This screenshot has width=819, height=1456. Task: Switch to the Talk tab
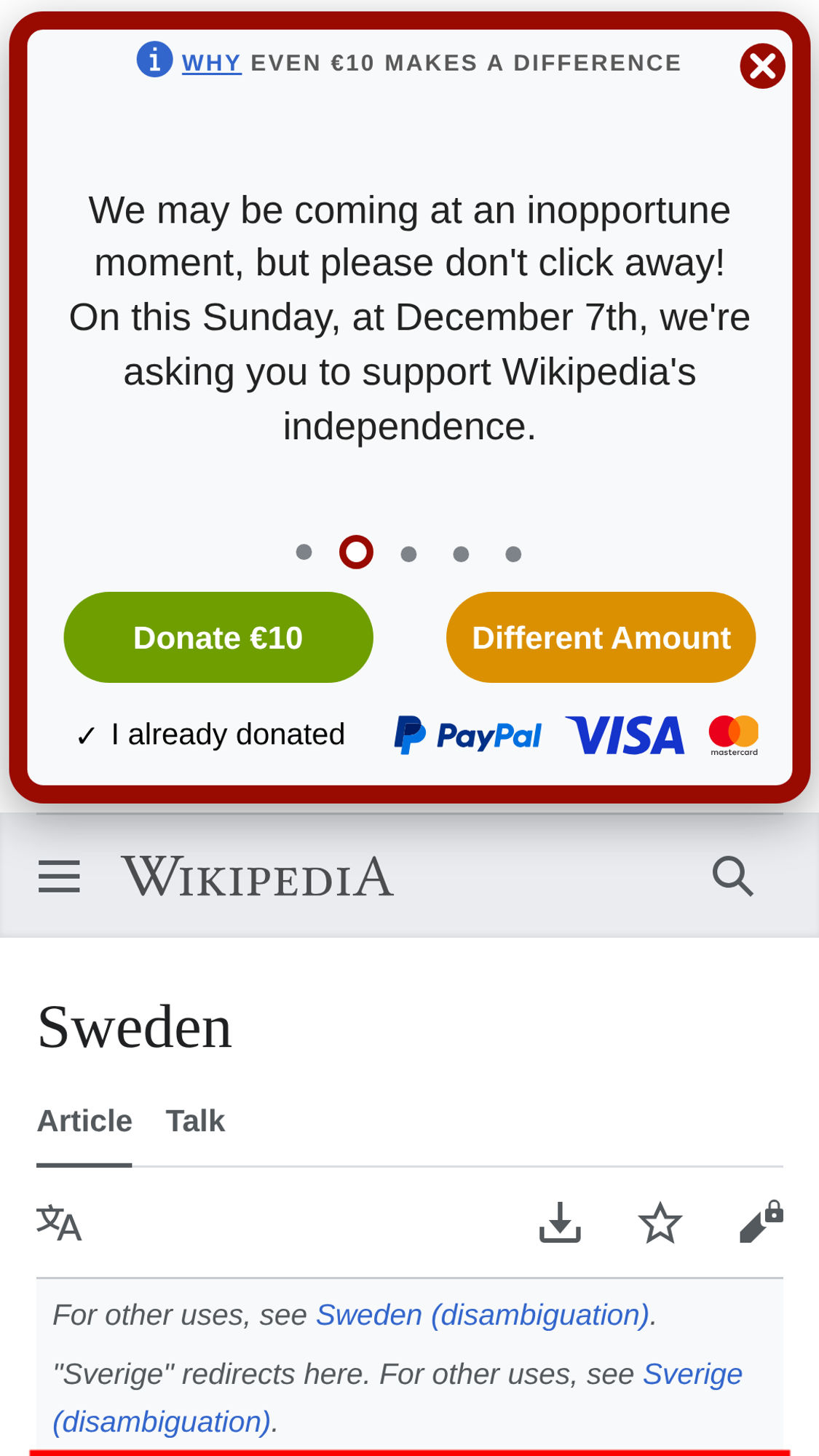tap(195, 1121)
